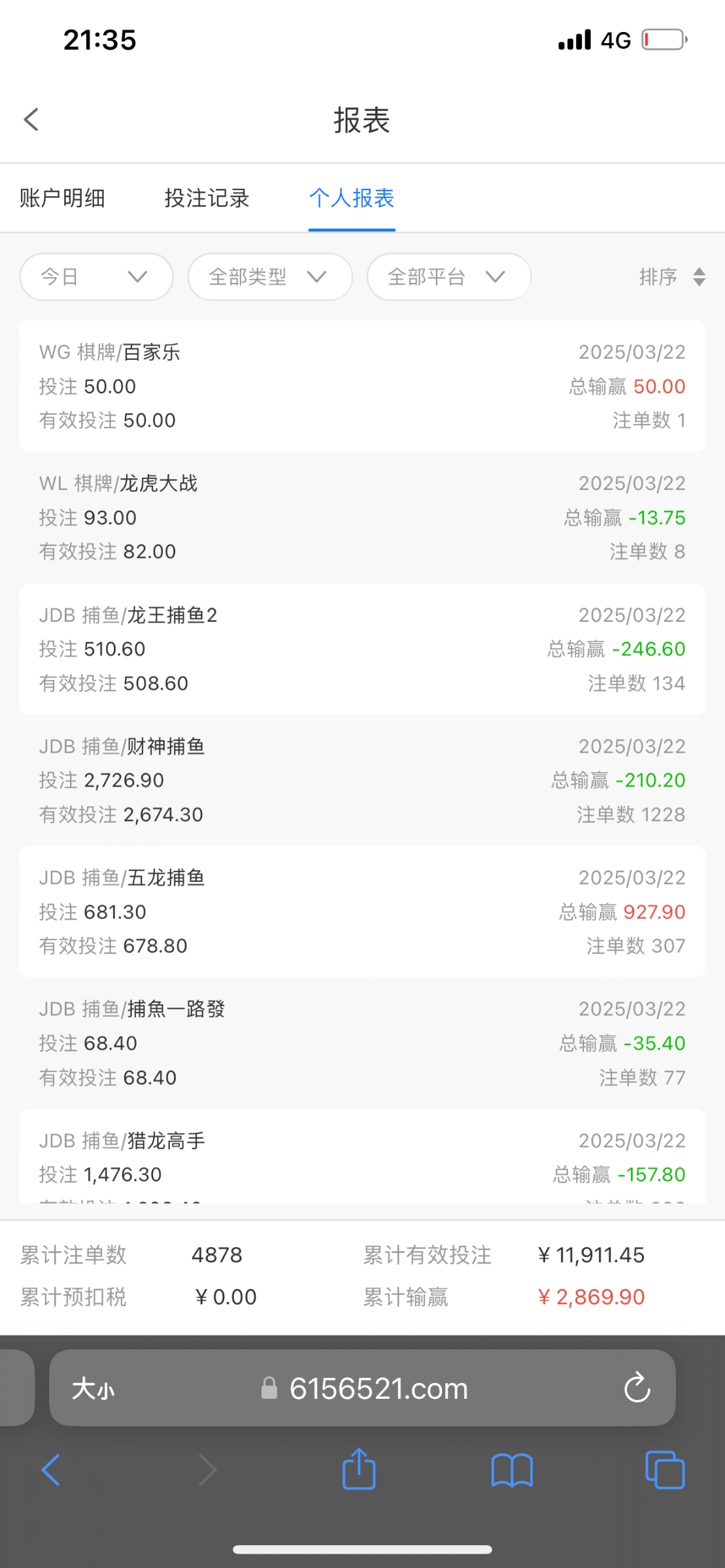Image resolution: width=725 pixels, height=1568 pixels.
Task: Switch to the 账户明细 tab
Action: click(x=62, y=198)
